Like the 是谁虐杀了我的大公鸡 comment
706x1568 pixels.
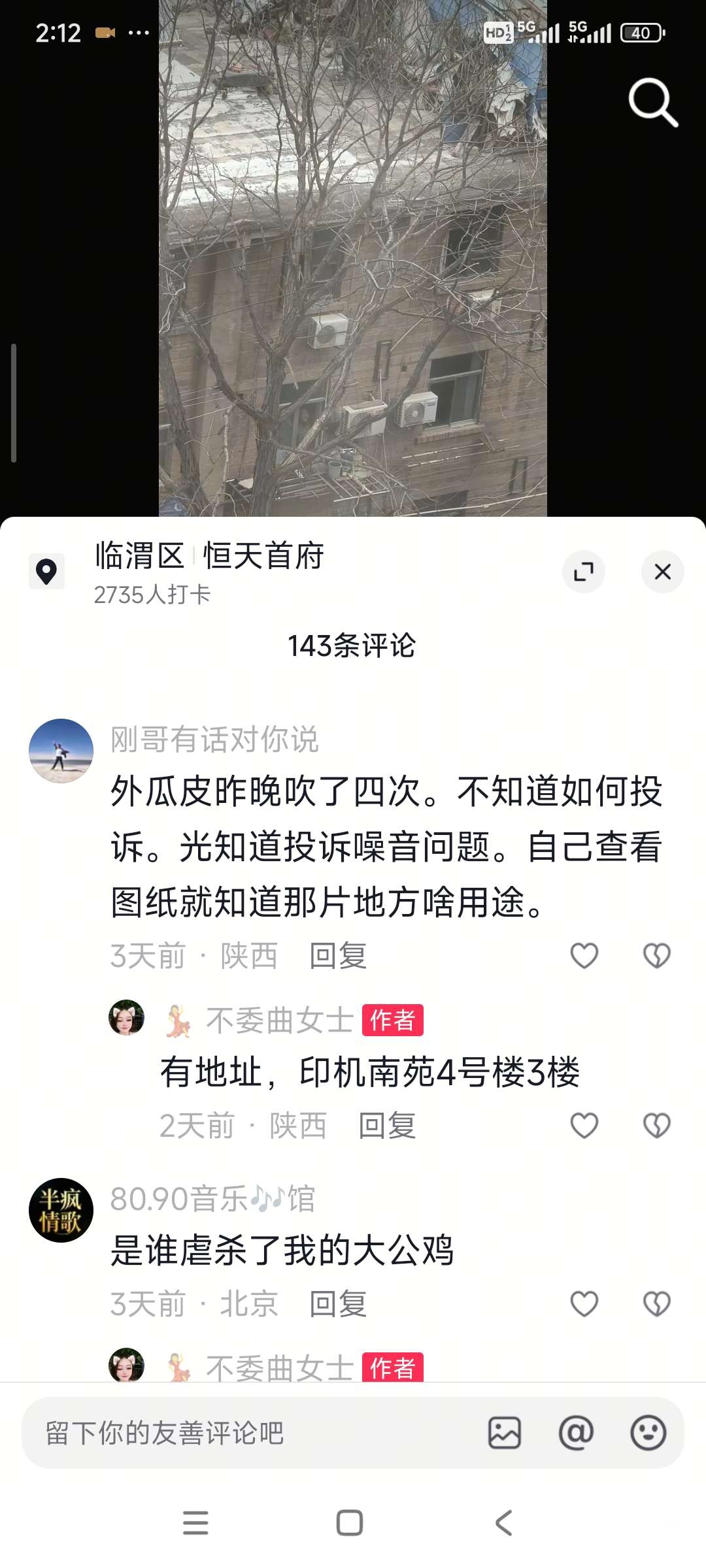pos(584,1304)
